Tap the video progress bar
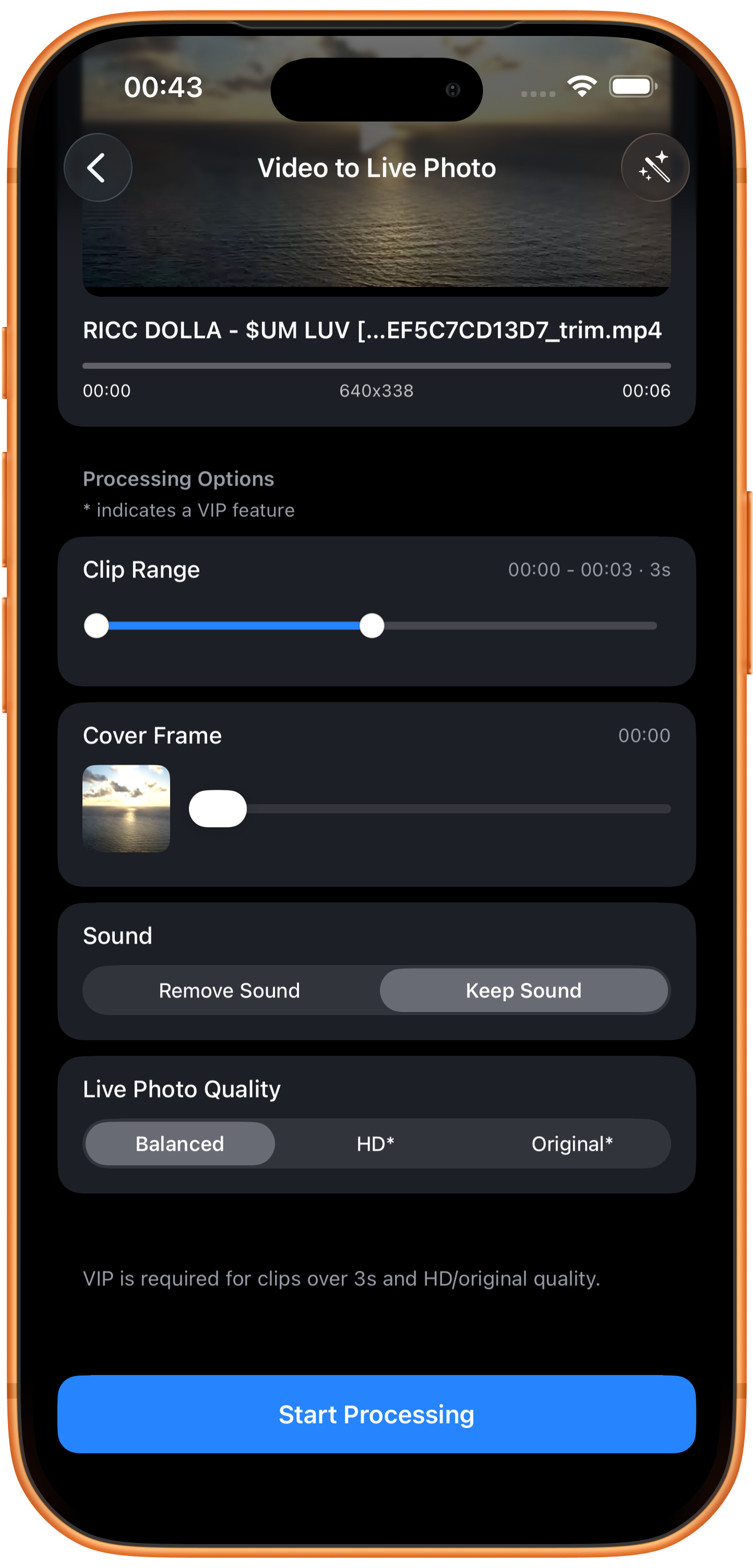 377,366
